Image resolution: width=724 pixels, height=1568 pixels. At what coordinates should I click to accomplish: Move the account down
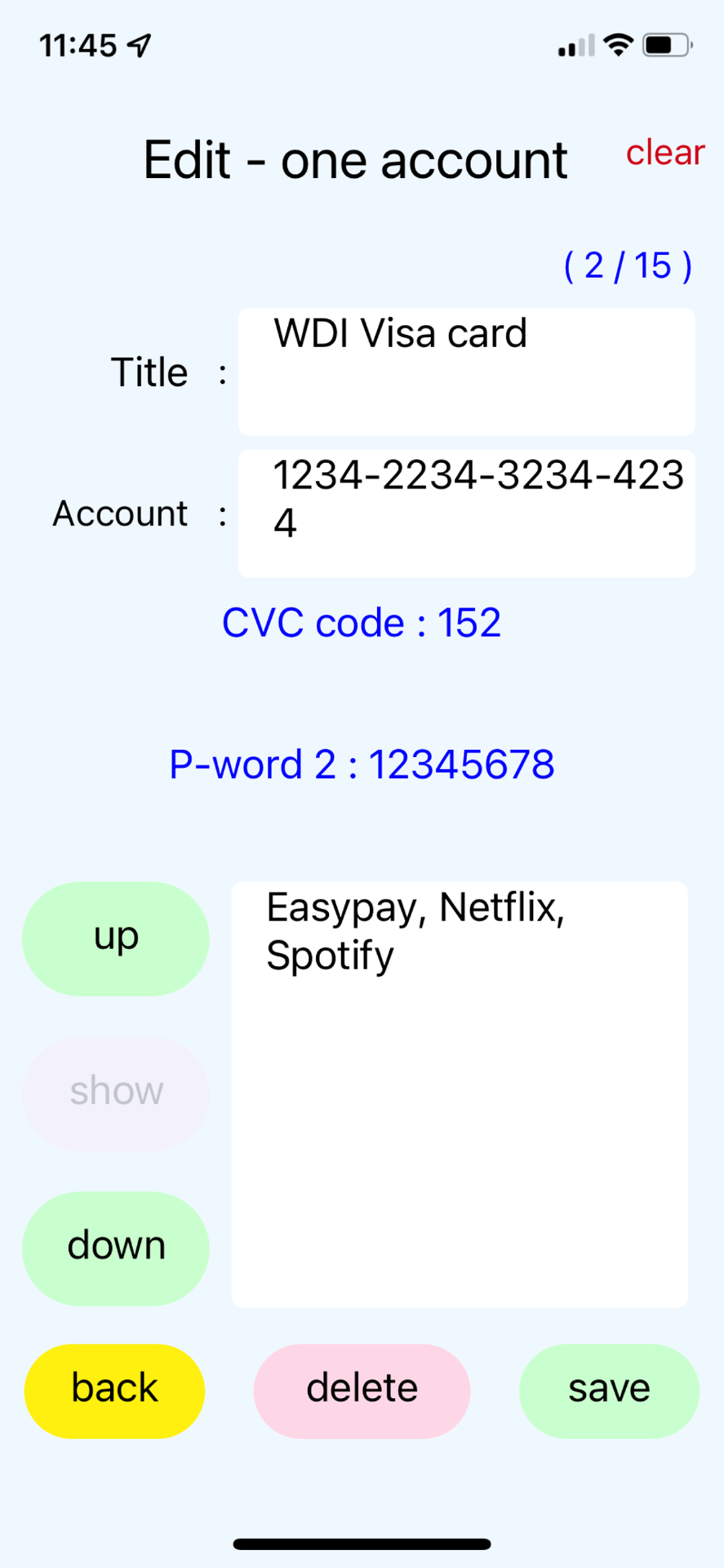click(116, 1249)
